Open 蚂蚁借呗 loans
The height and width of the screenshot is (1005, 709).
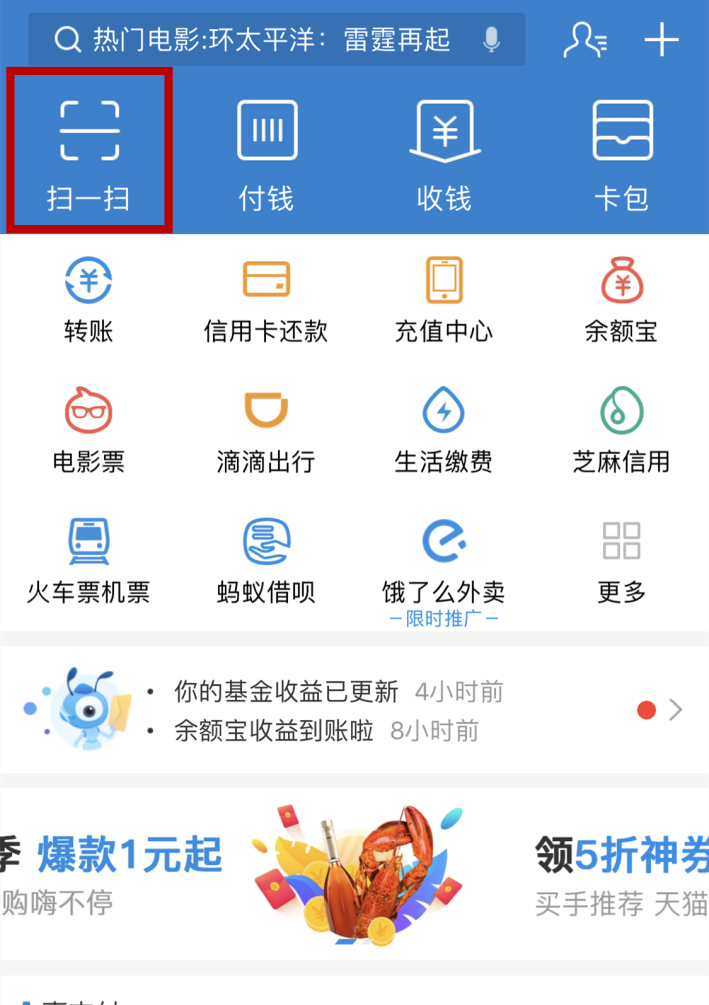click(x=266, y=560)
